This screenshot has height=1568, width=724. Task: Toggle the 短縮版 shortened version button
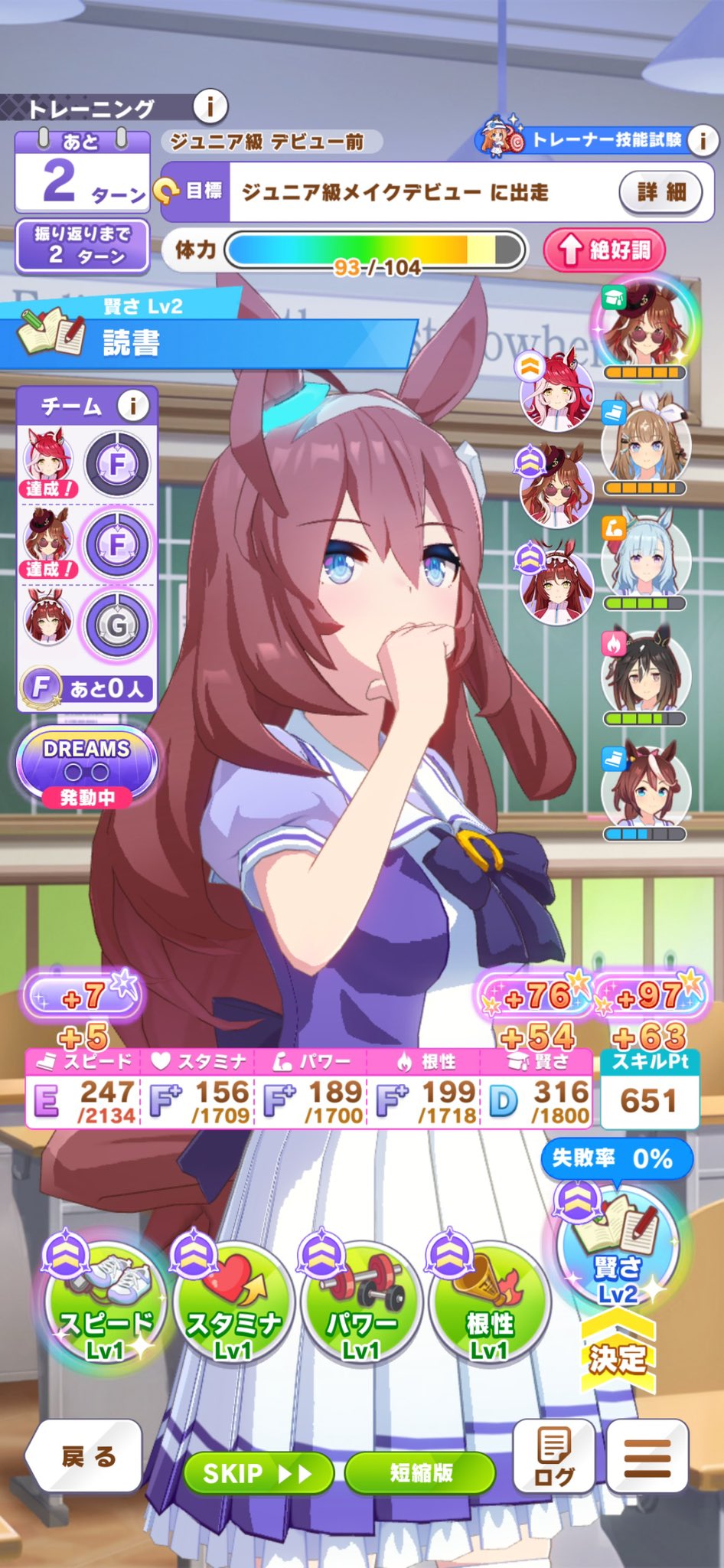click(420, 1473)
